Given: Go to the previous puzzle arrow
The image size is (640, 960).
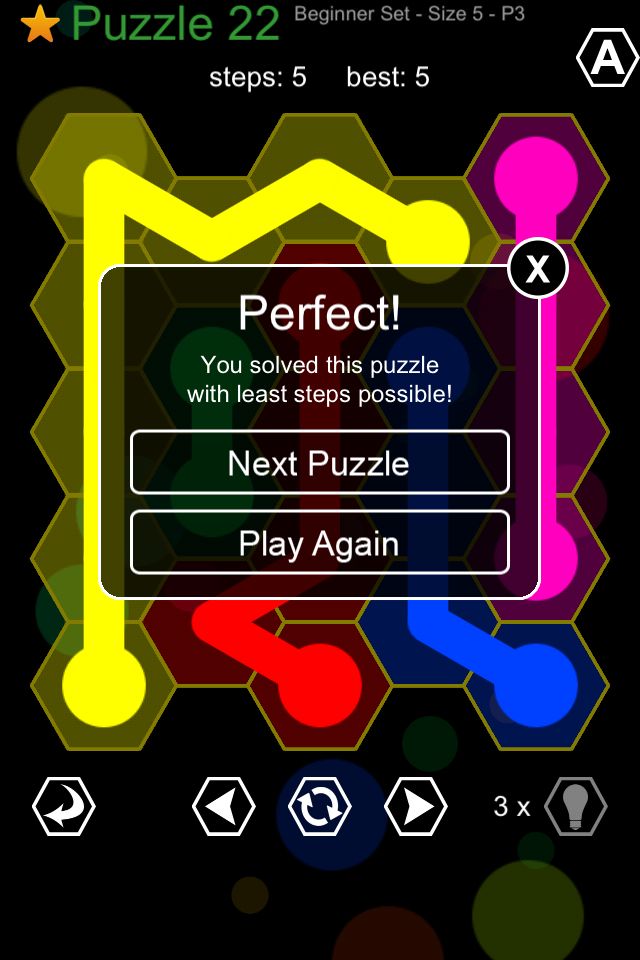Looking at the screenshot, I should [x=223, y=806].
